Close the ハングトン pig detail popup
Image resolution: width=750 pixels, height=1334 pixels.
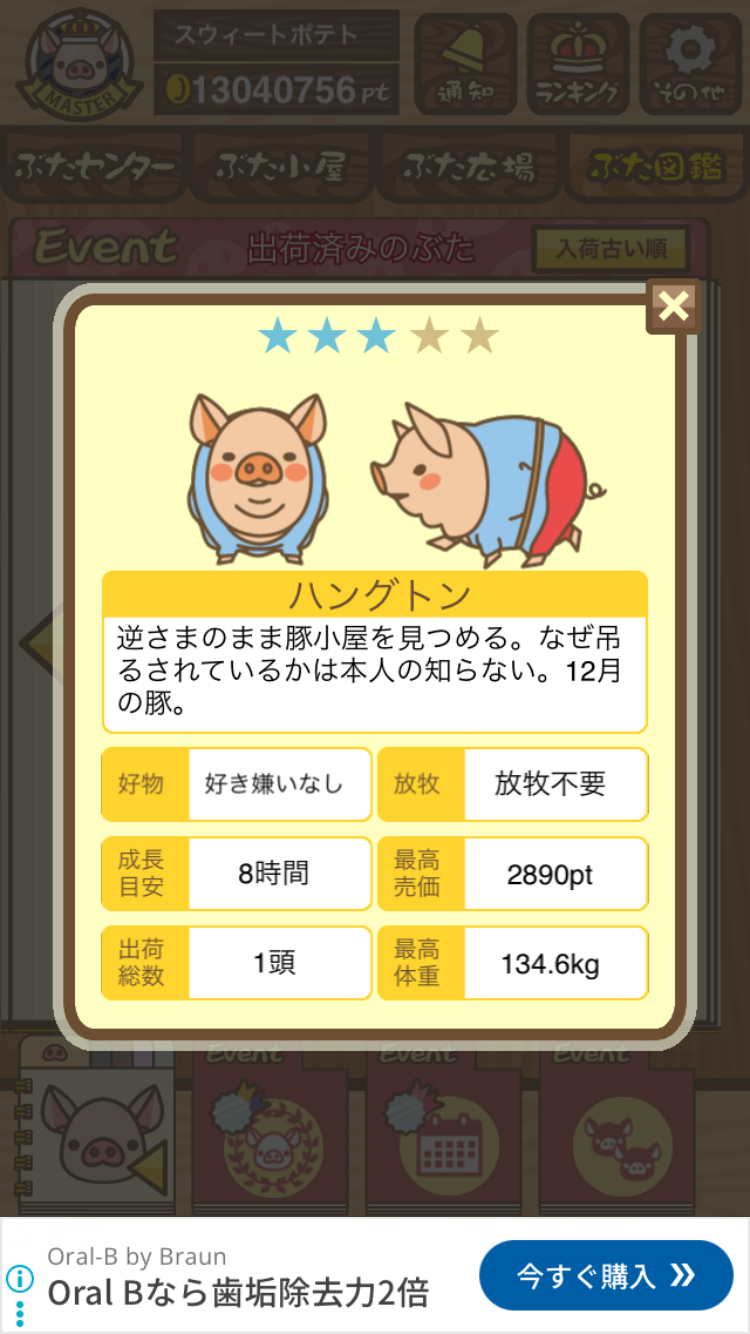[673, 306]
